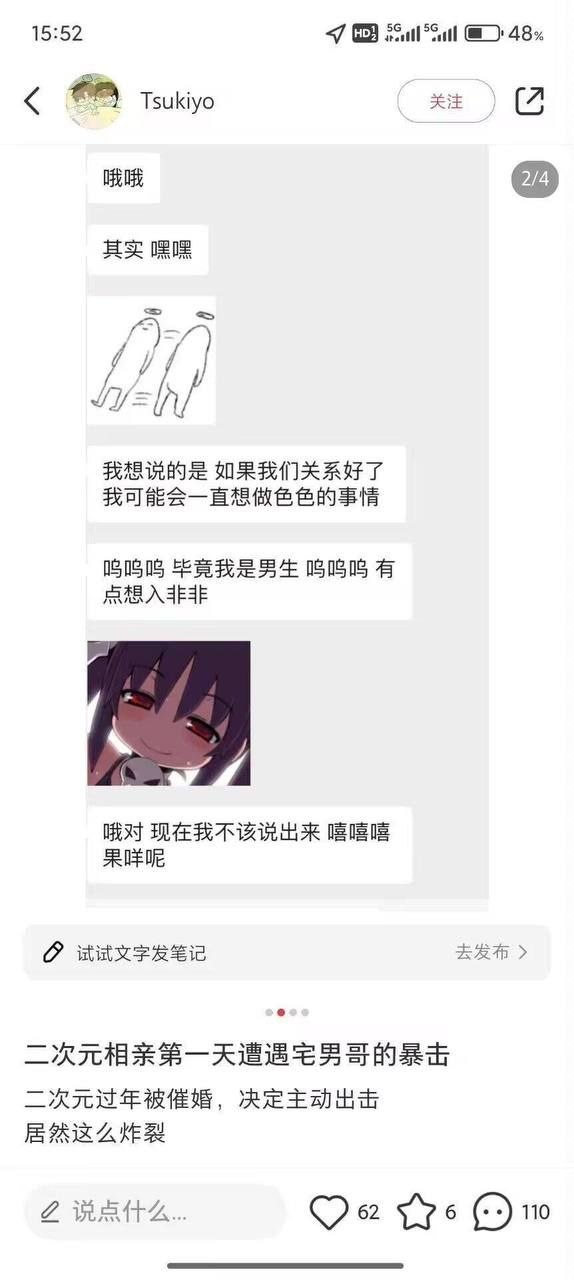Open the 说点什么 comment field
This screenshot has width=574, height=1280.
155,1212
